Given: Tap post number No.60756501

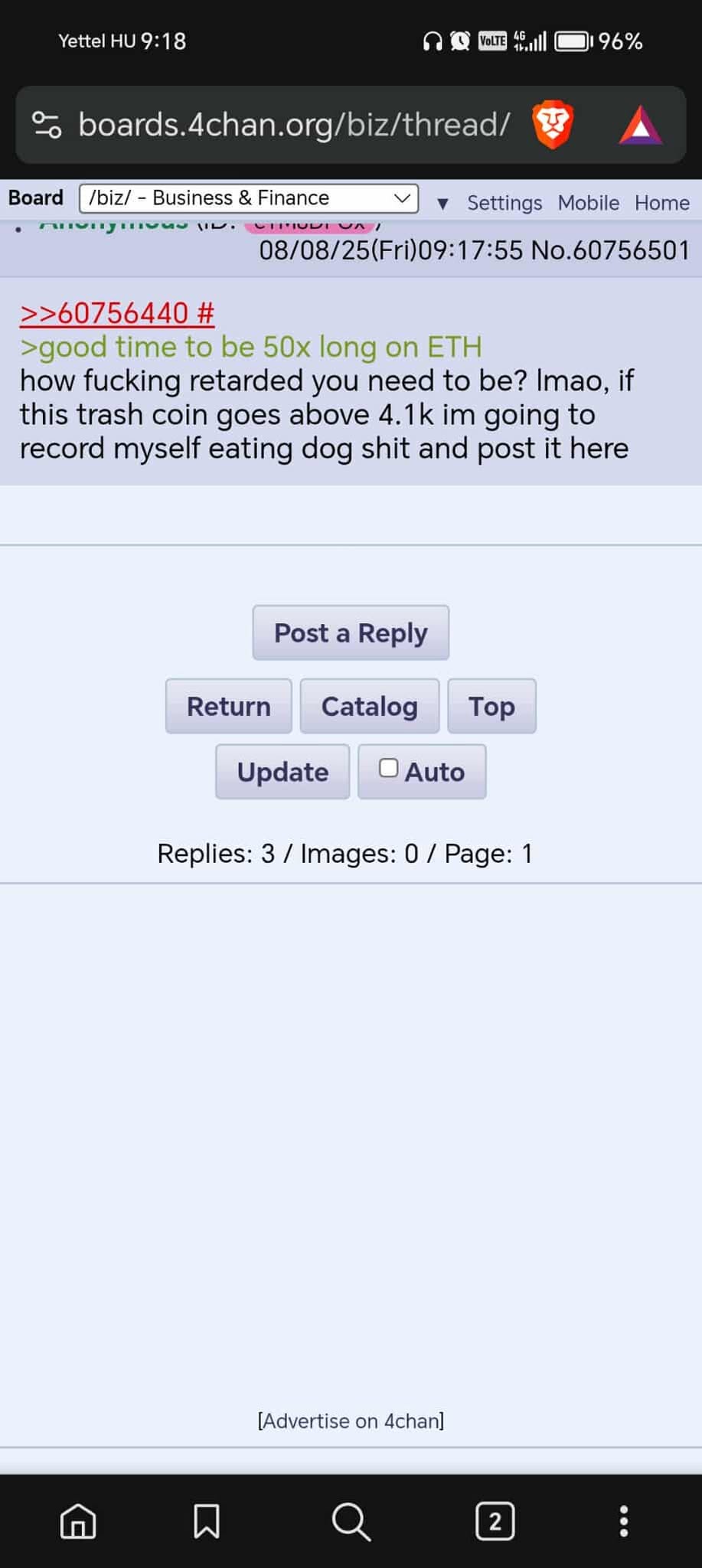Looking at the screenshot, I should point(610,250).
